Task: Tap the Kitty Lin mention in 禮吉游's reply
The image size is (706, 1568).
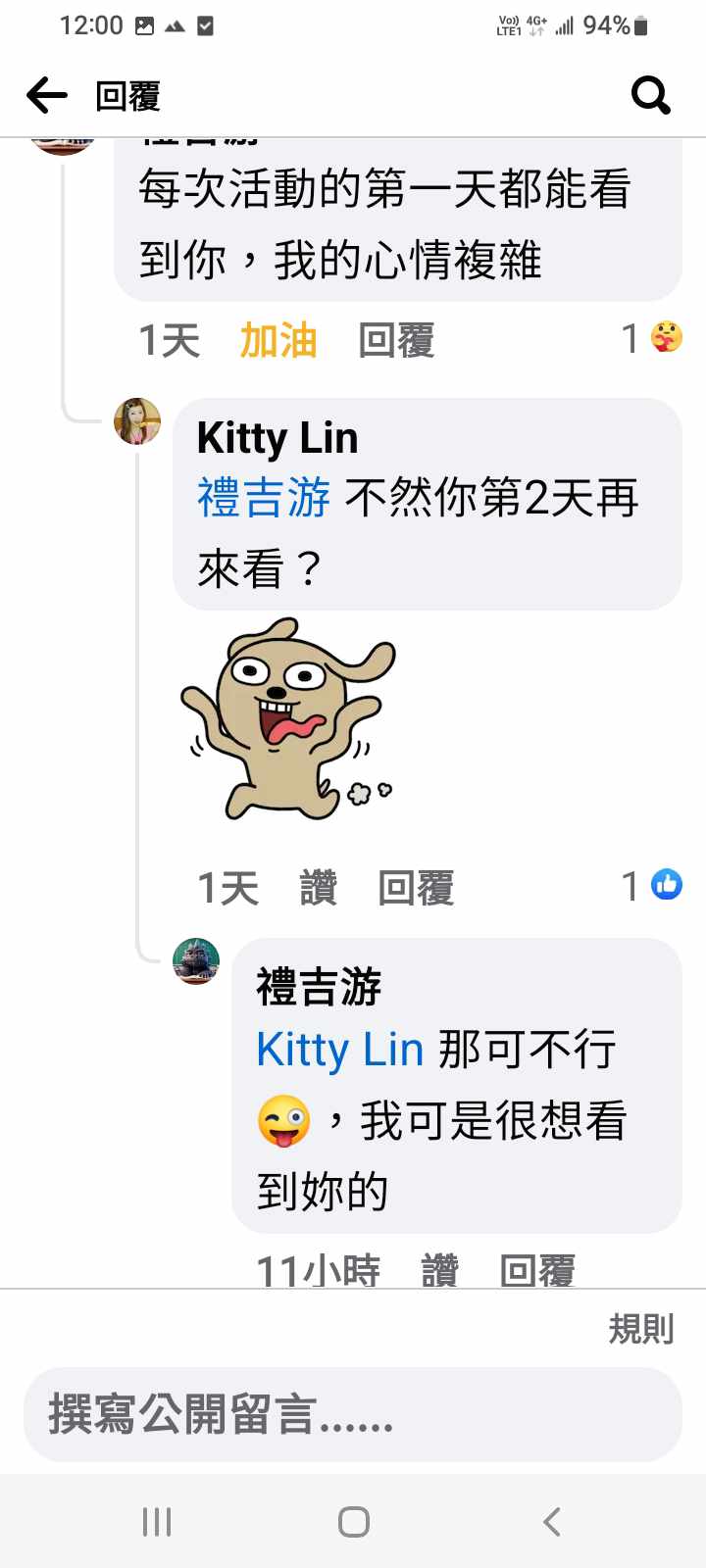Action: point(339,1050)
